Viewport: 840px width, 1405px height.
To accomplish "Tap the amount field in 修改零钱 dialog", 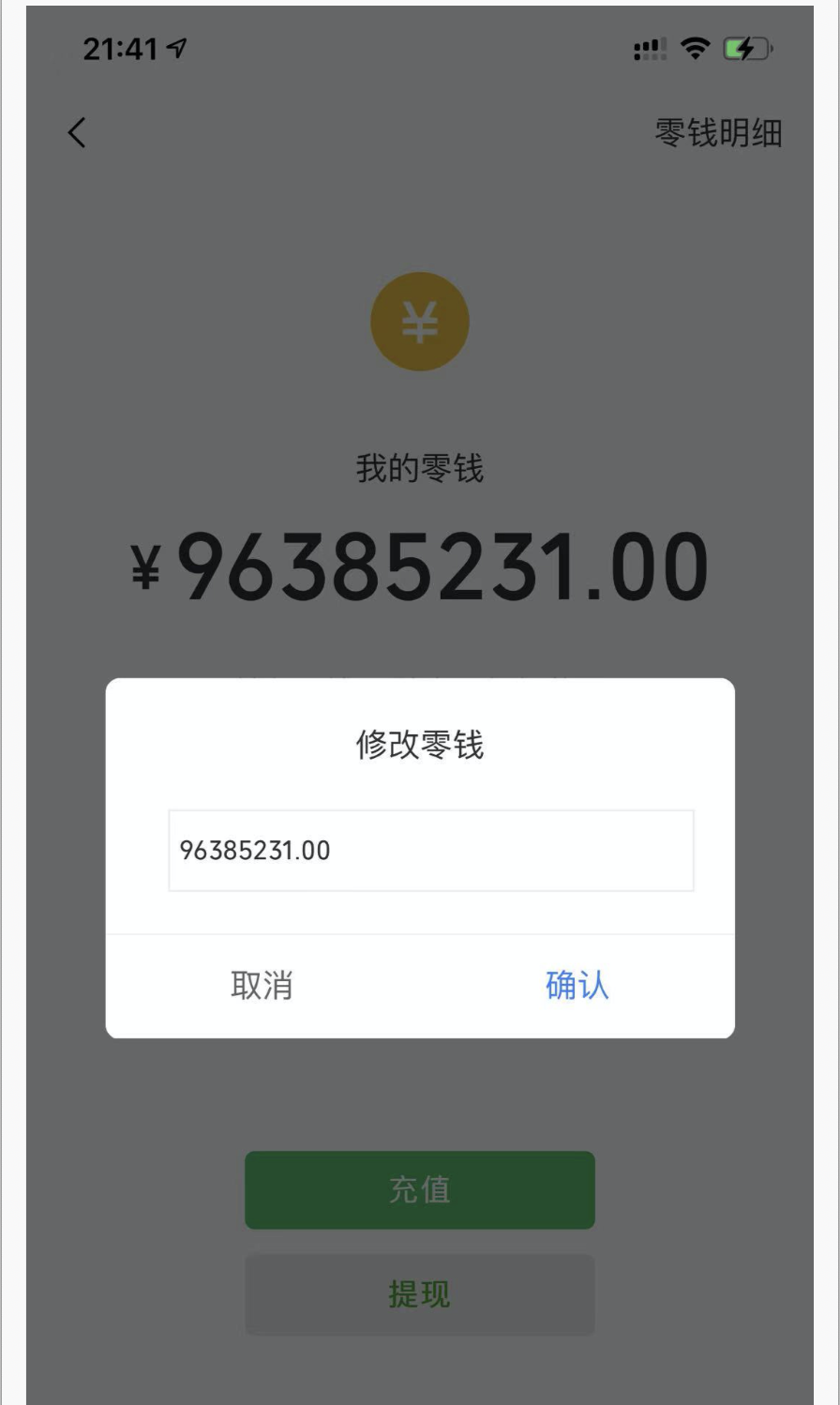I will pyautogui.click(x=430, y=851).
